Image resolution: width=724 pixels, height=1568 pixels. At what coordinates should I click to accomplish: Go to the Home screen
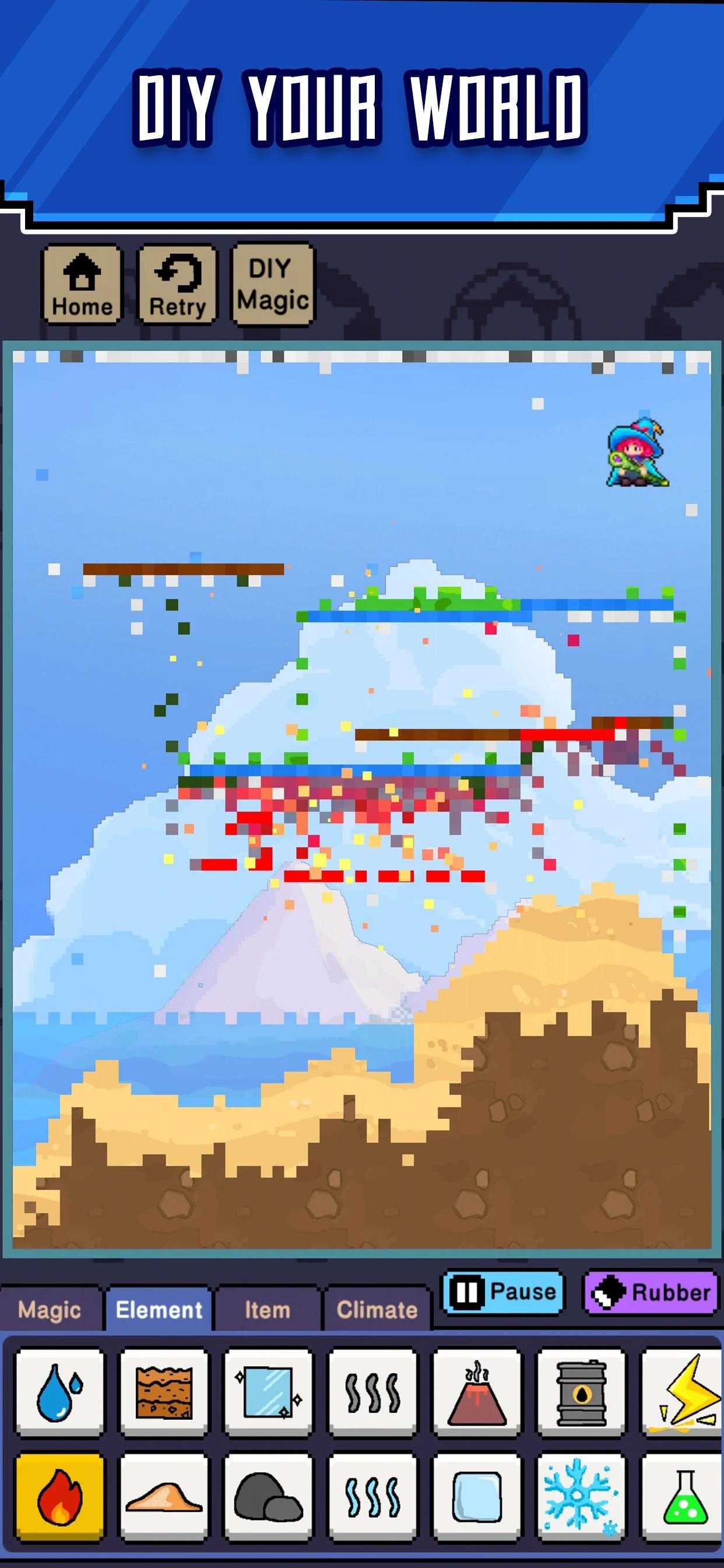(x=82, y=284)
